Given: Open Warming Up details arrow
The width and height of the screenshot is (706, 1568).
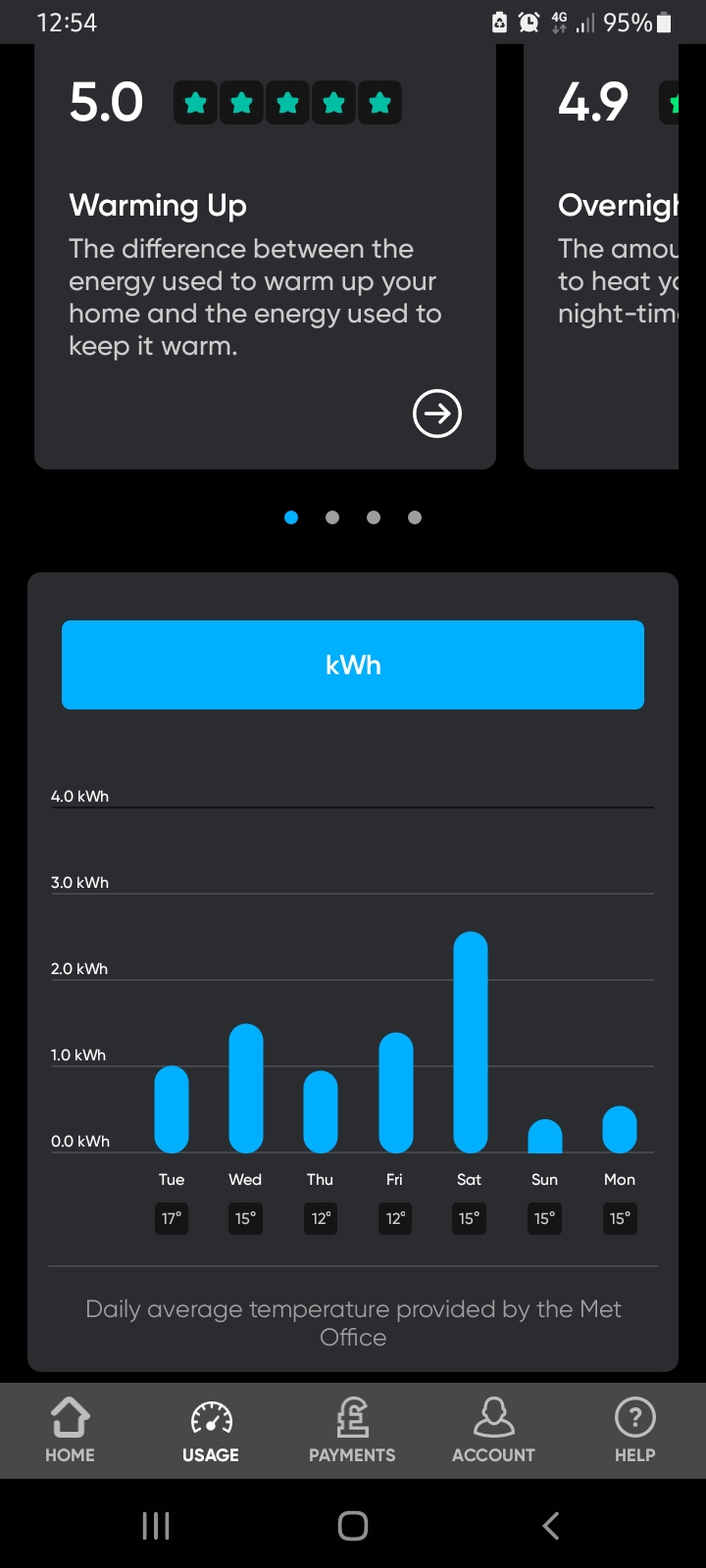Looking at the screenshot, I should (437, 414).
